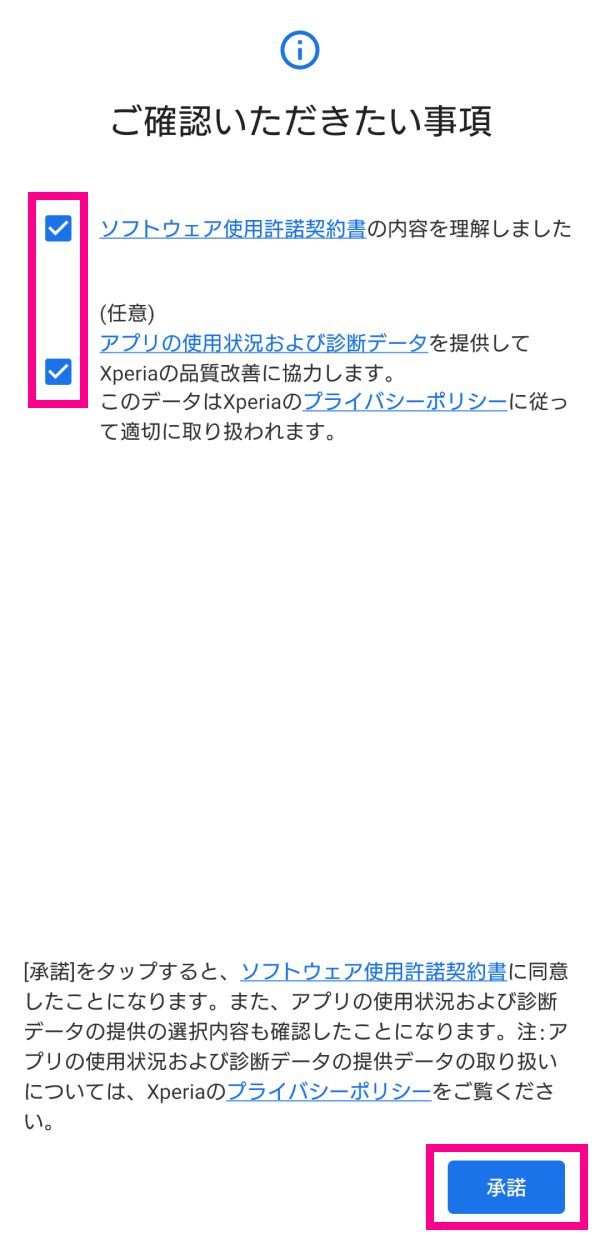
Task: Open アプリの使用状況および診断データ link
Action: click(264, 343)
